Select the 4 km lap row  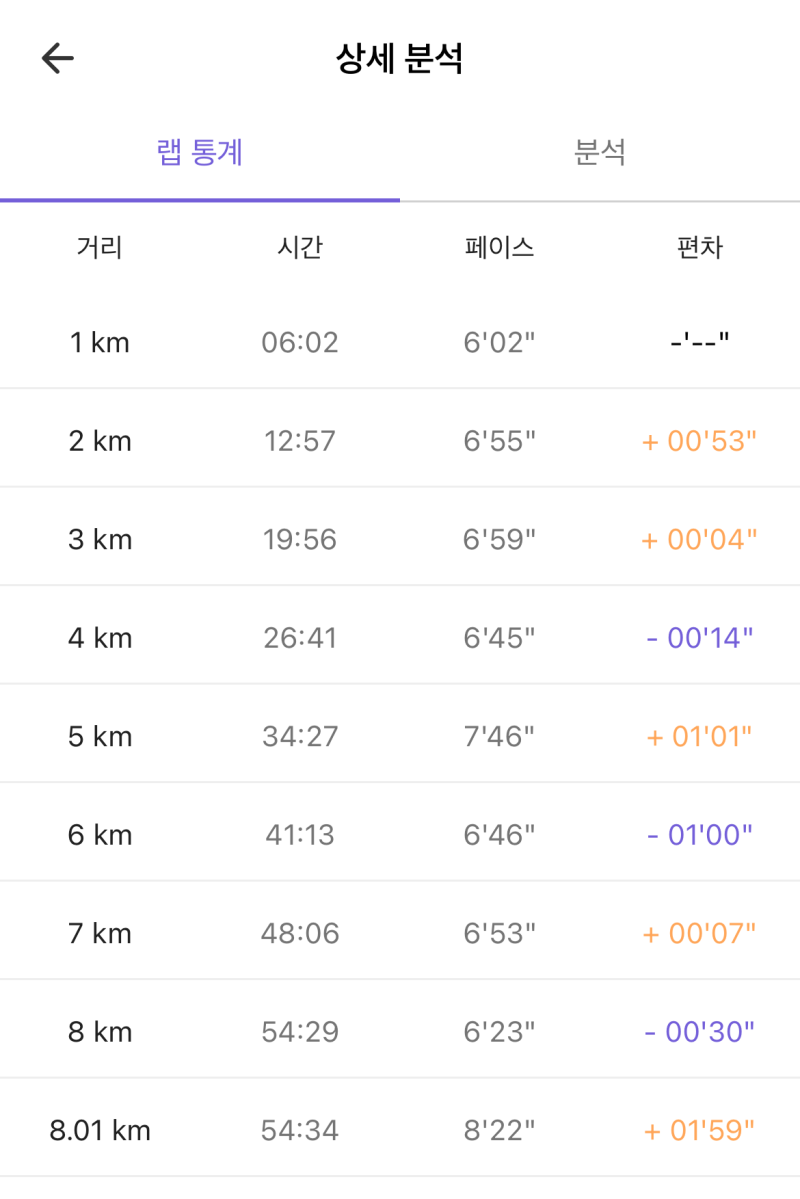(400, 635)
